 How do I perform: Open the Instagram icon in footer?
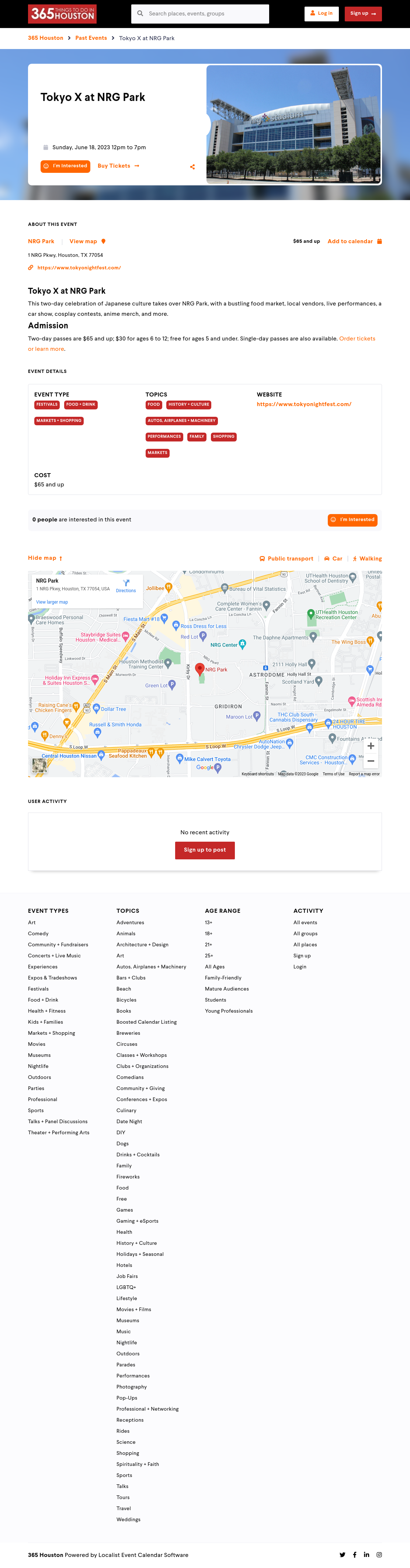click(379, 1555)
